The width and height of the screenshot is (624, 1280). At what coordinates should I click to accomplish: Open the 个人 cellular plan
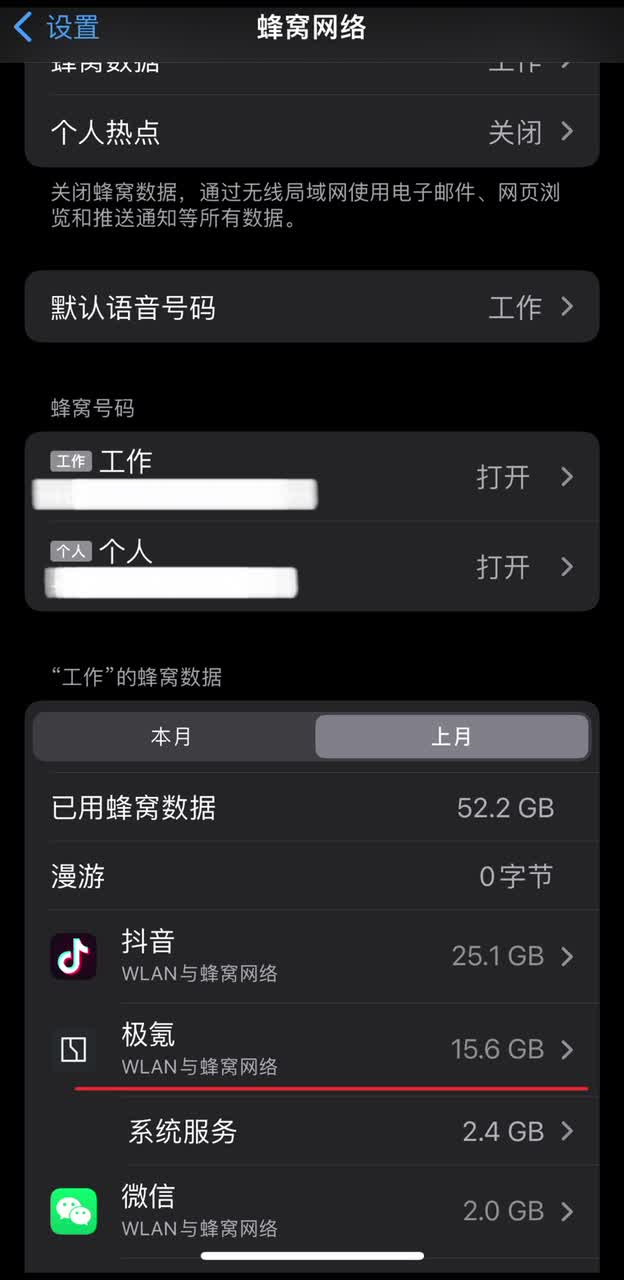[x=311, y=566]
